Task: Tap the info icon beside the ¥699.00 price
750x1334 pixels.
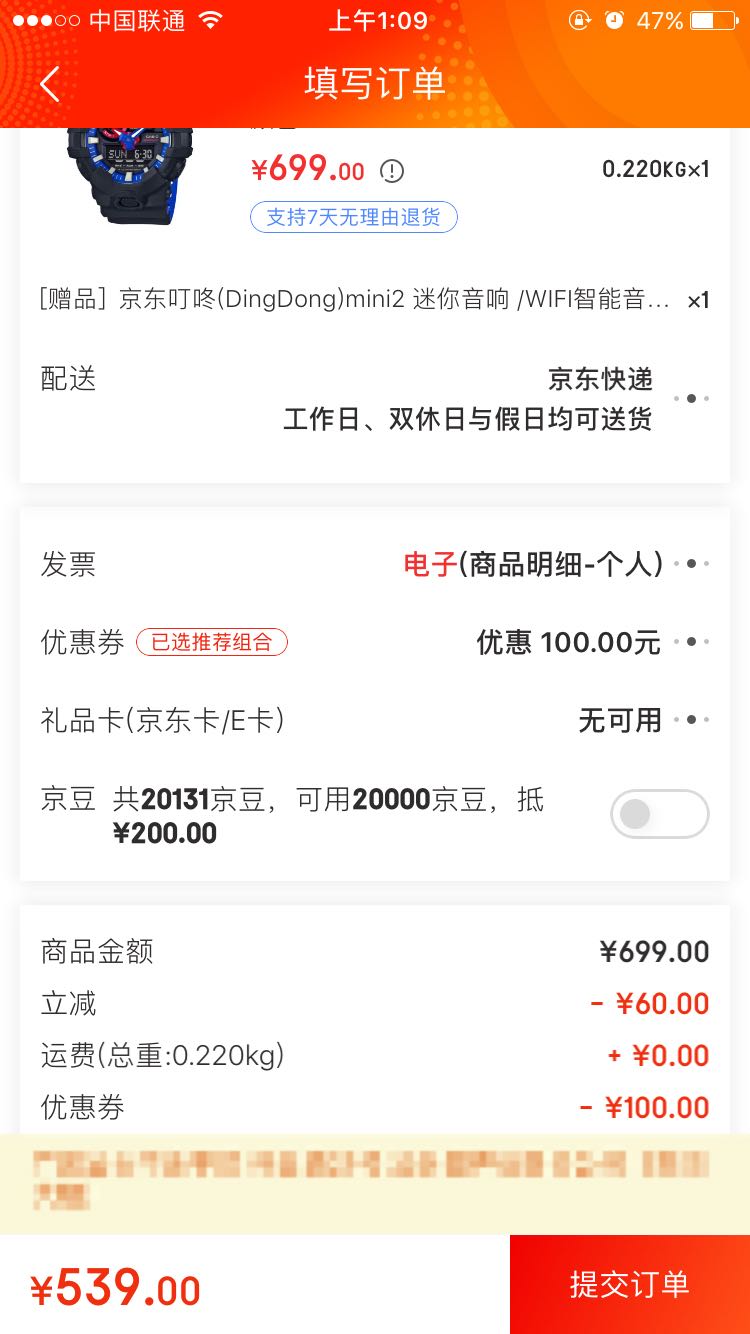Action: pos(393,171)
